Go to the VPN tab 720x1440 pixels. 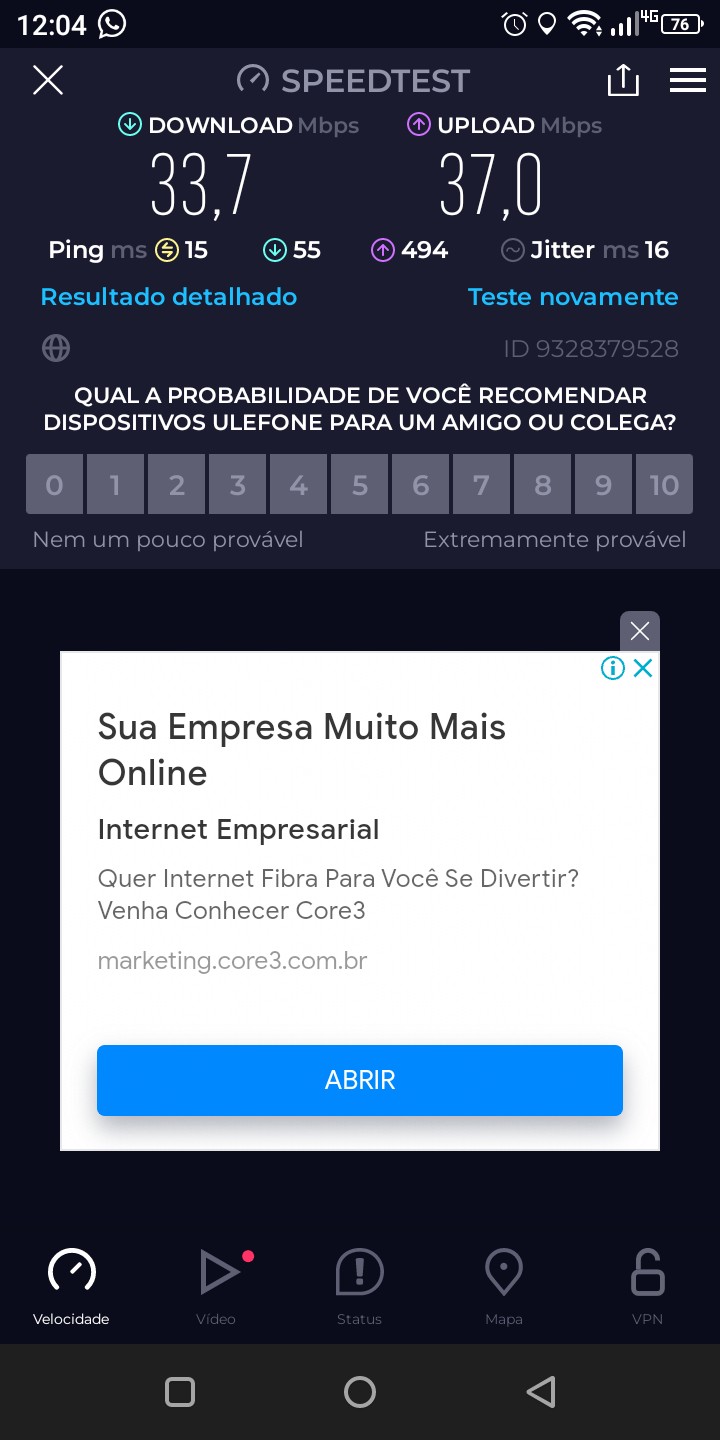pyautogui.click(x=647, y=1285)
